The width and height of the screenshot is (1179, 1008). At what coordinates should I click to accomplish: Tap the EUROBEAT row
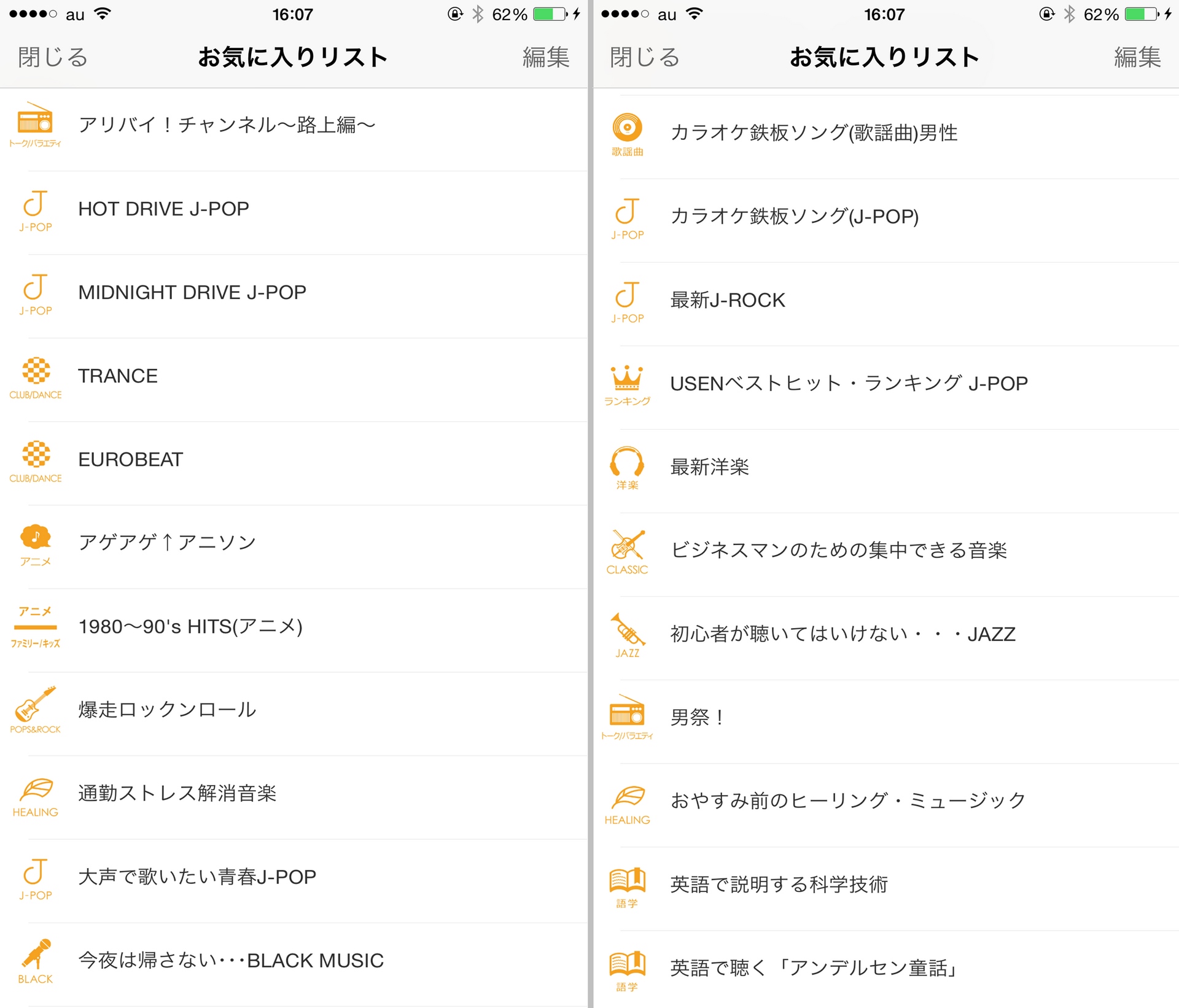[294, 463]
